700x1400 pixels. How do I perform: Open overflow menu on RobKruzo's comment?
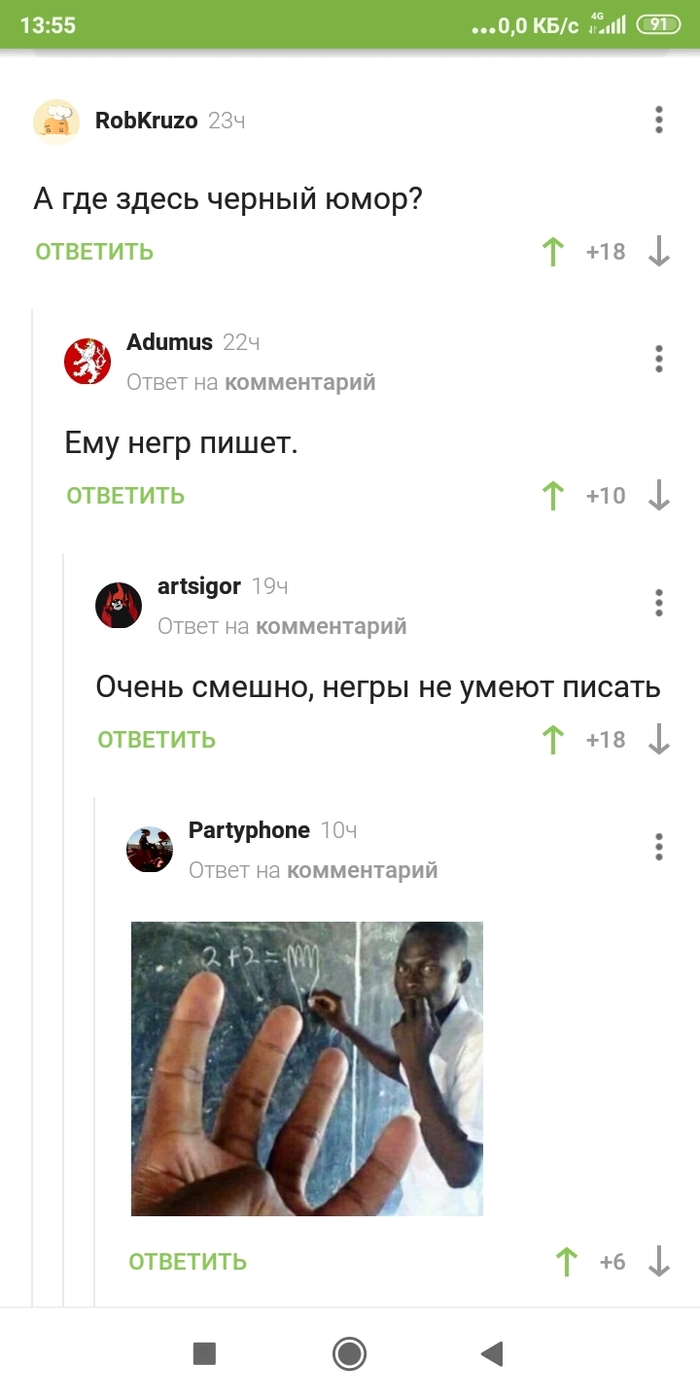[658, 120]
